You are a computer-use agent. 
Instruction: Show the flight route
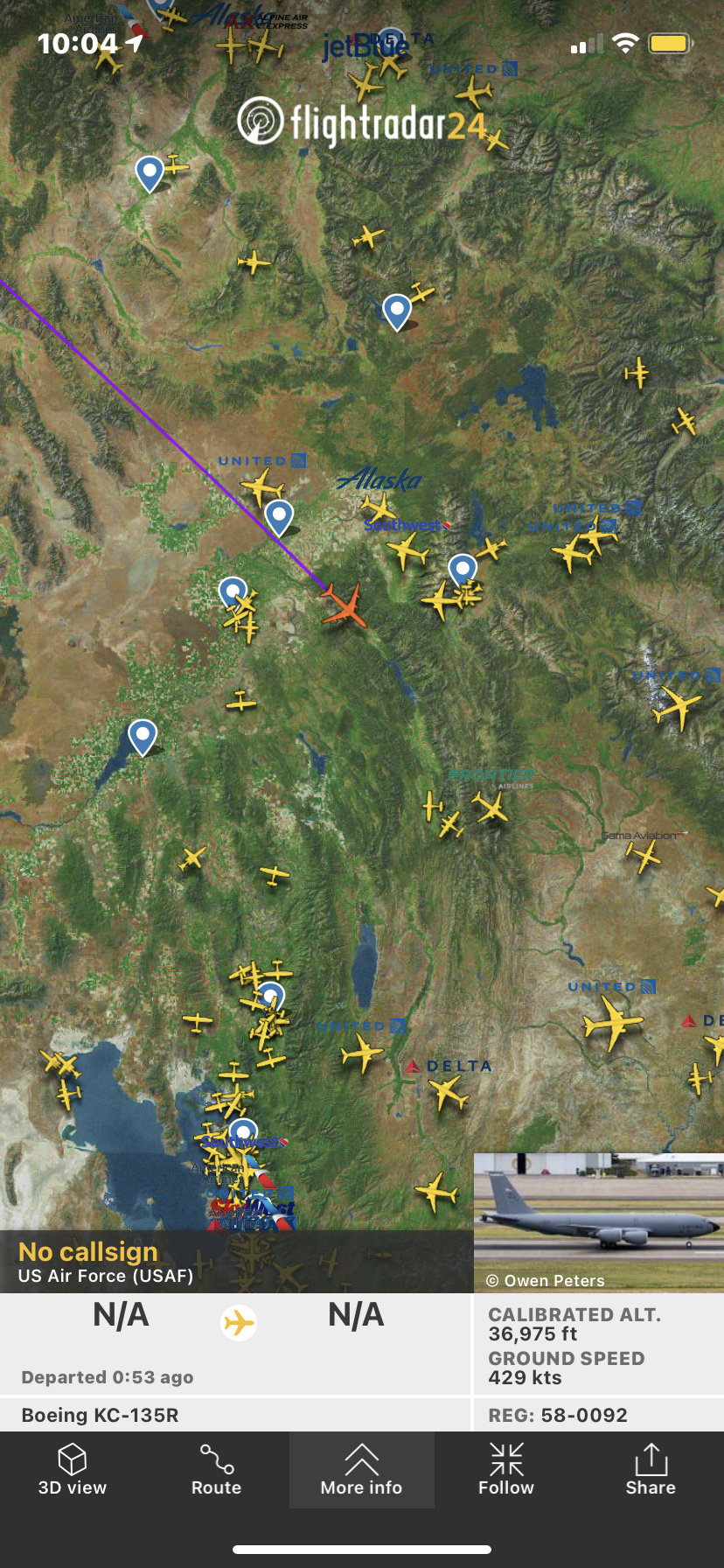(216, 1470)
